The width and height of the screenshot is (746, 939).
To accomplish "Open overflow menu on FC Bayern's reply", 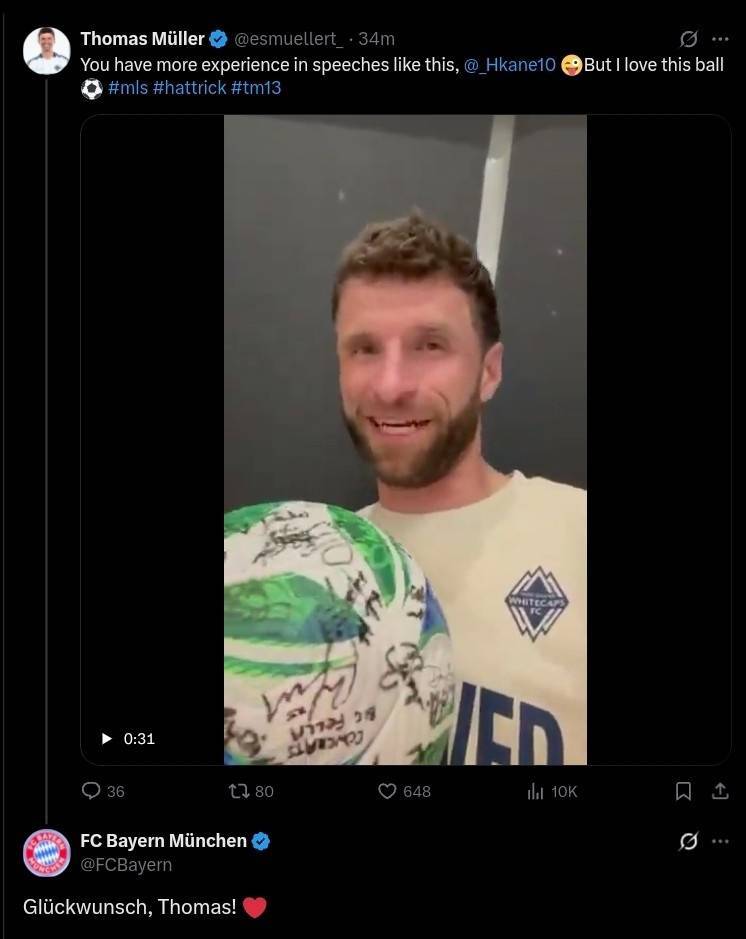I will click(x=720, y=841).
